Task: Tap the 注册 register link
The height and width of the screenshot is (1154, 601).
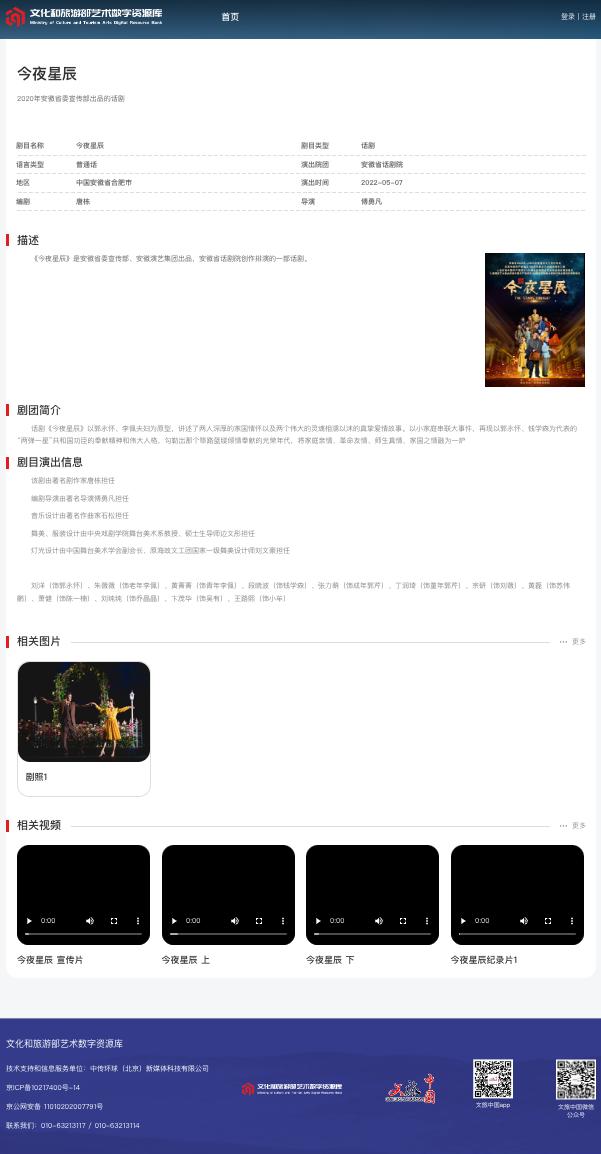Action: coord(589,17)
